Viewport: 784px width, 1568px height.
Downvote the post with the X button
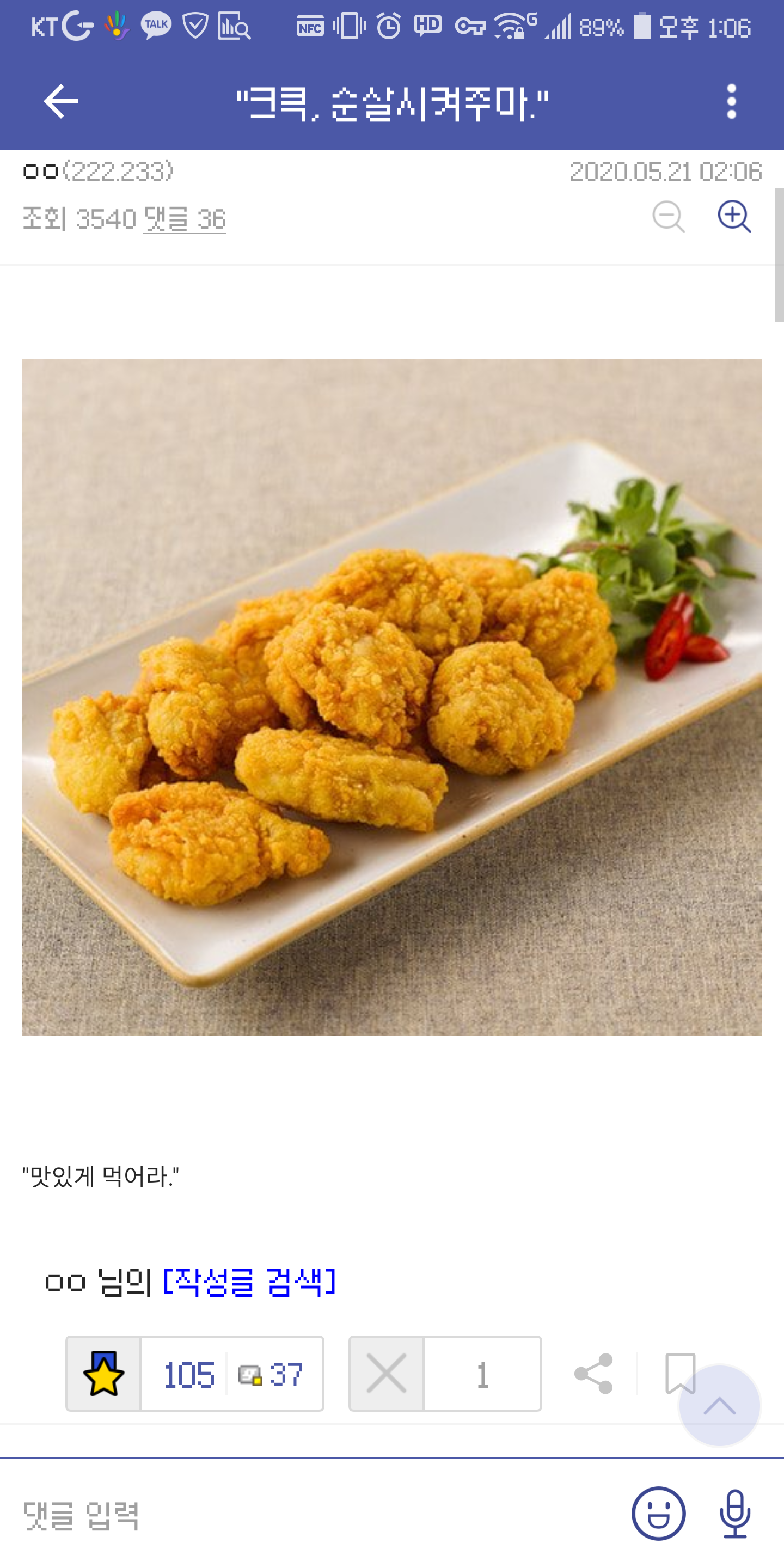coord(387,1374)
